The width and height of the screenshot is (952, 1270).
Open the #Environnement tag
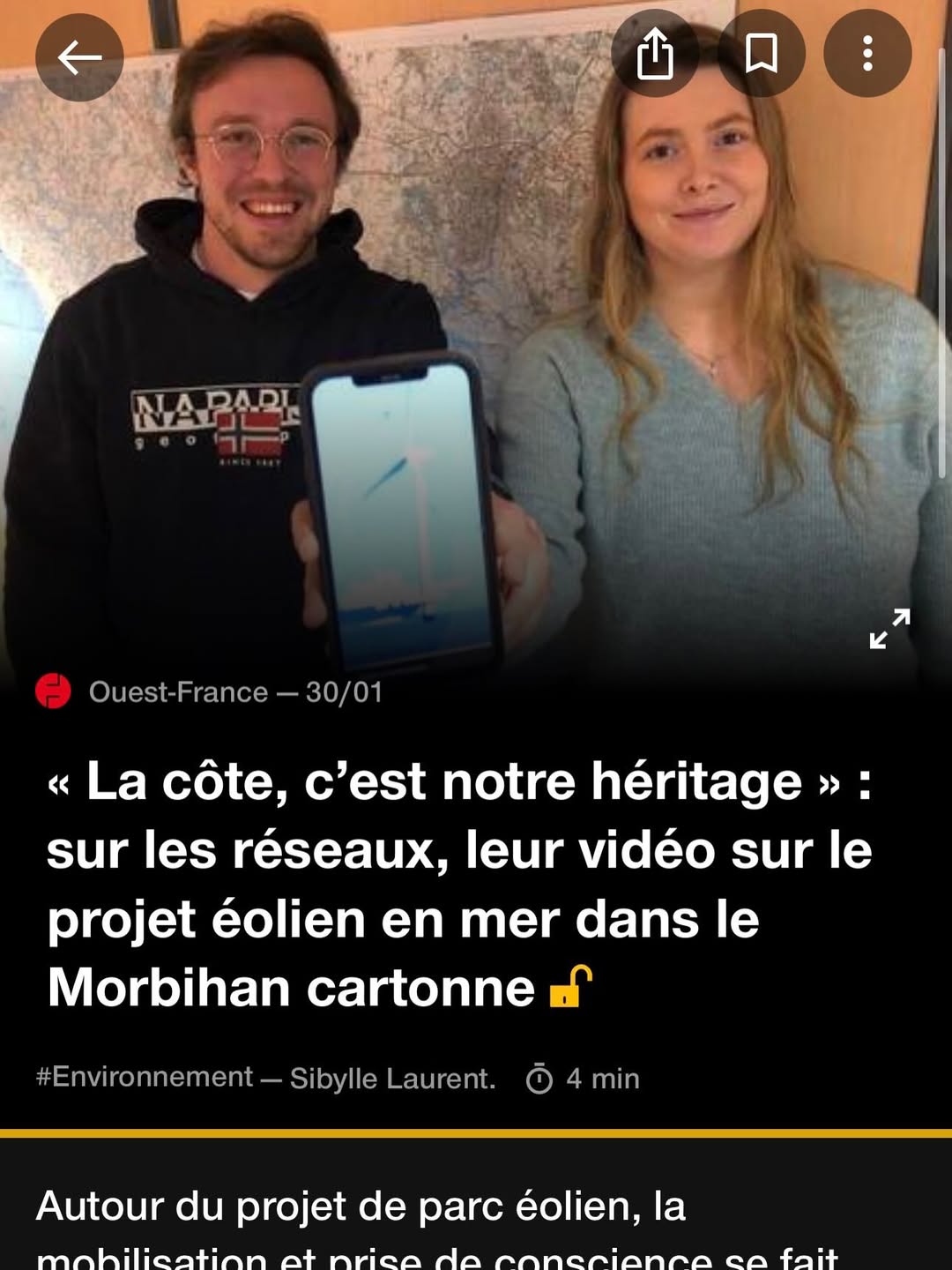145,1077
